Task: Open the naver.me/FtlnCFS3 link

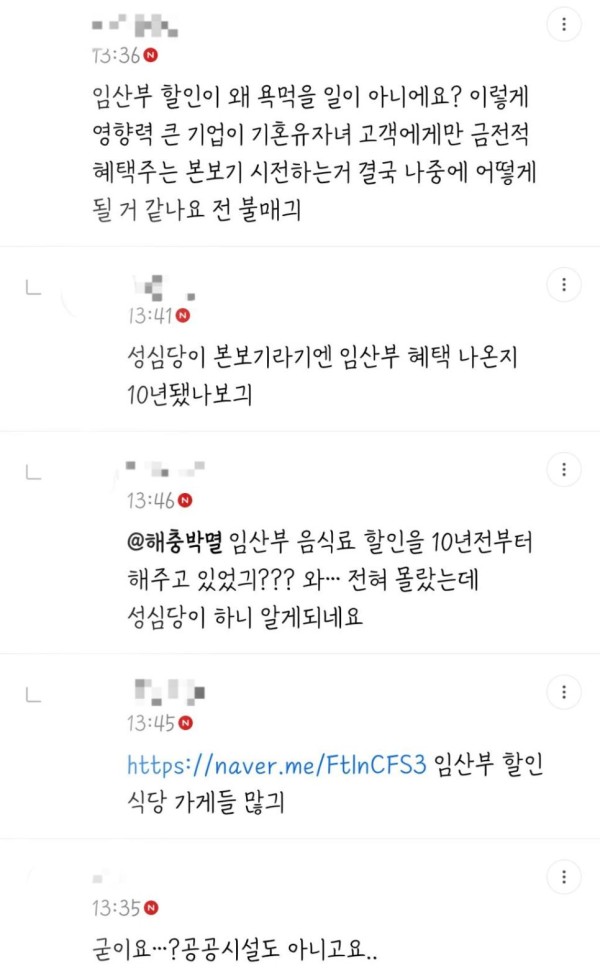Action: [x=277, y=765]
